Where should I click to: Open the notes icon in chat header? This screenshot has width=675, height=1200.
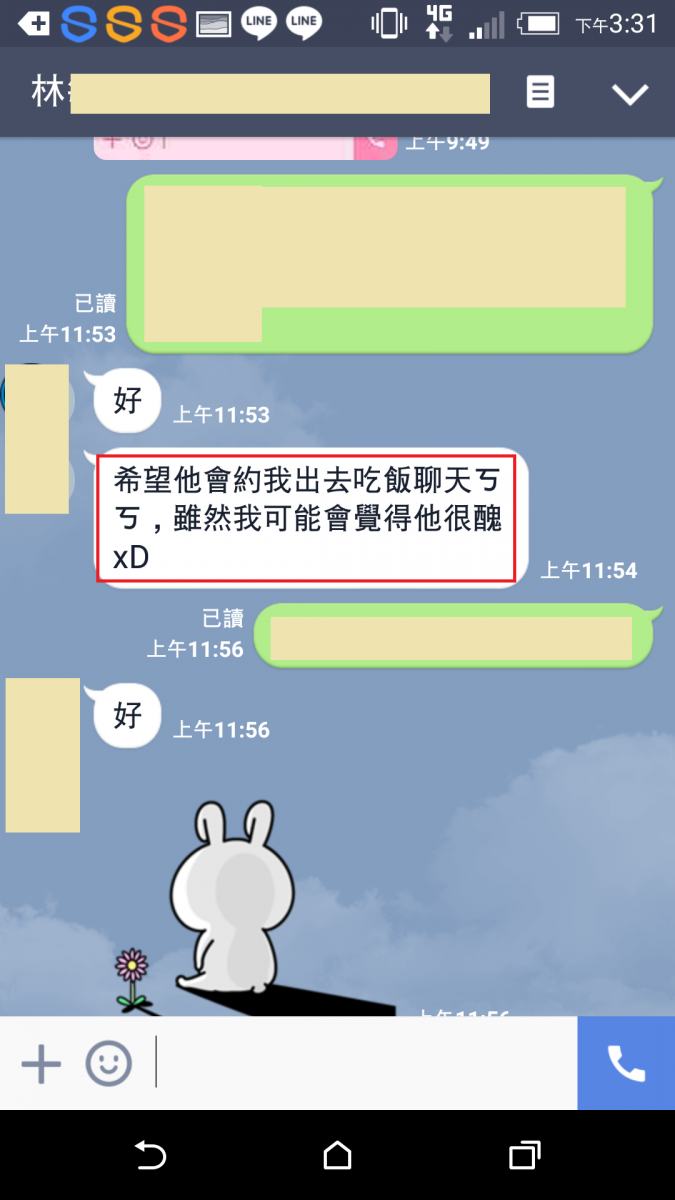pyautogui.click(x=540, y=93)
